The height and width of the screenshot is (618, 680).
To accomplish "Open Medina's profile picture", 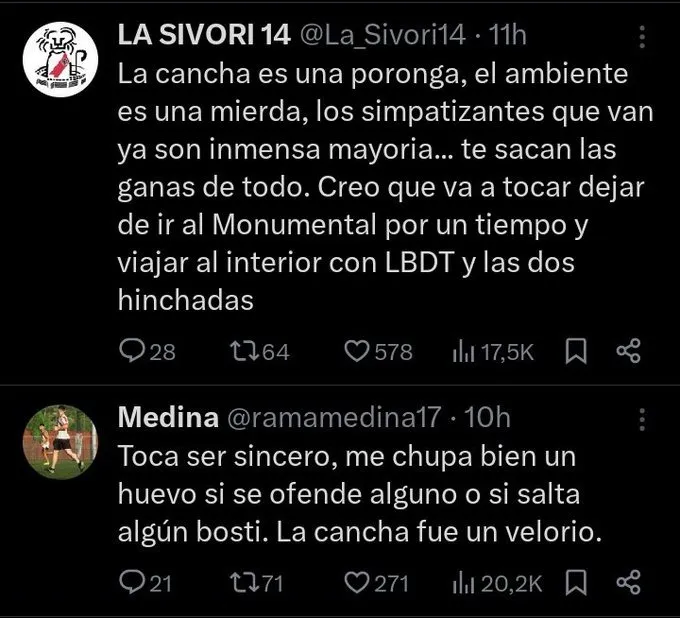I will [59, 441].
